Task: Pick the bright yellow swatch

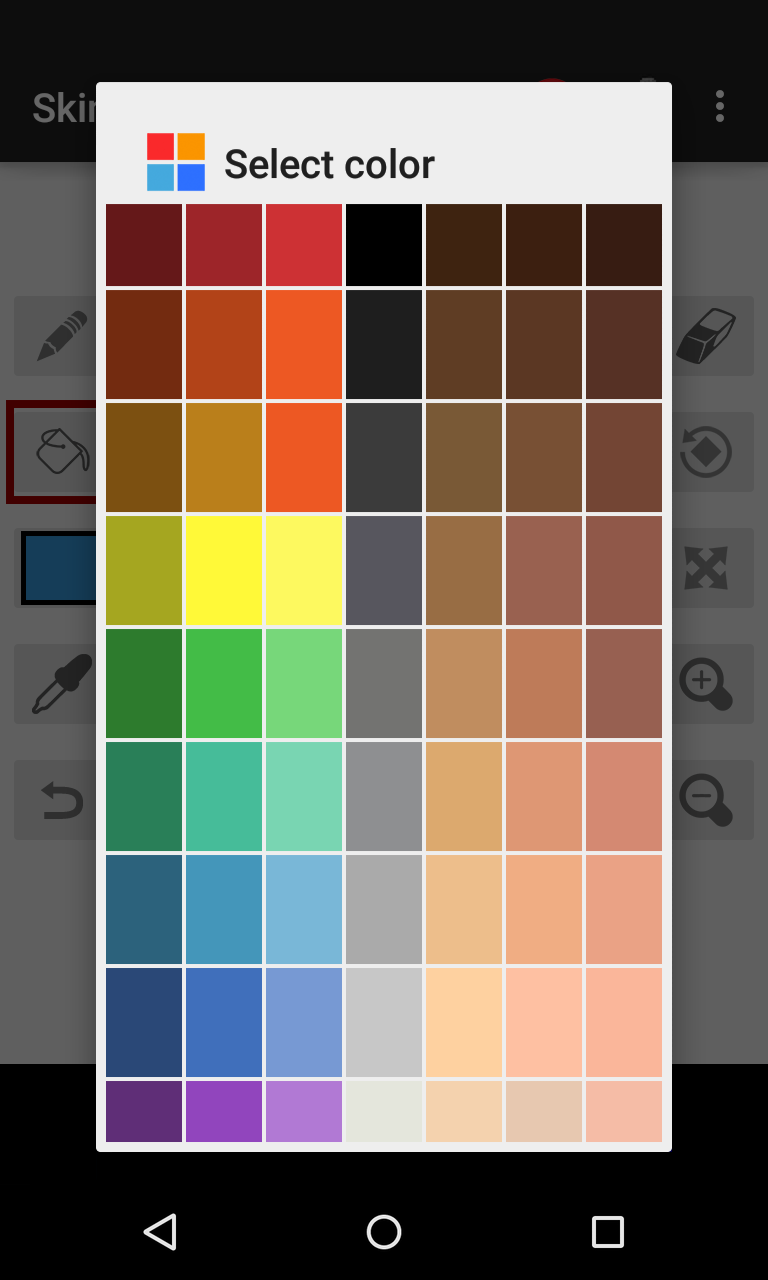Action: point(224,570)
